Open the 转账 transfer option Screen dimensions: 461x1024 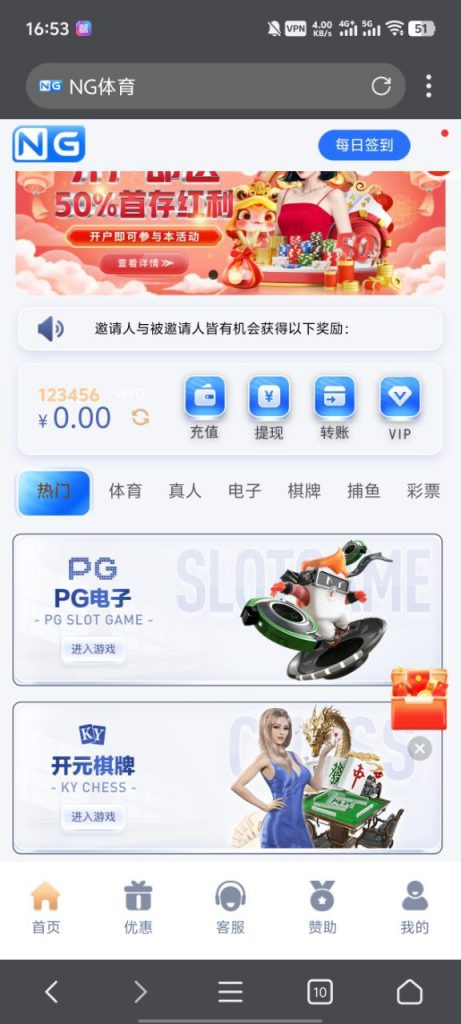point(334,408)
